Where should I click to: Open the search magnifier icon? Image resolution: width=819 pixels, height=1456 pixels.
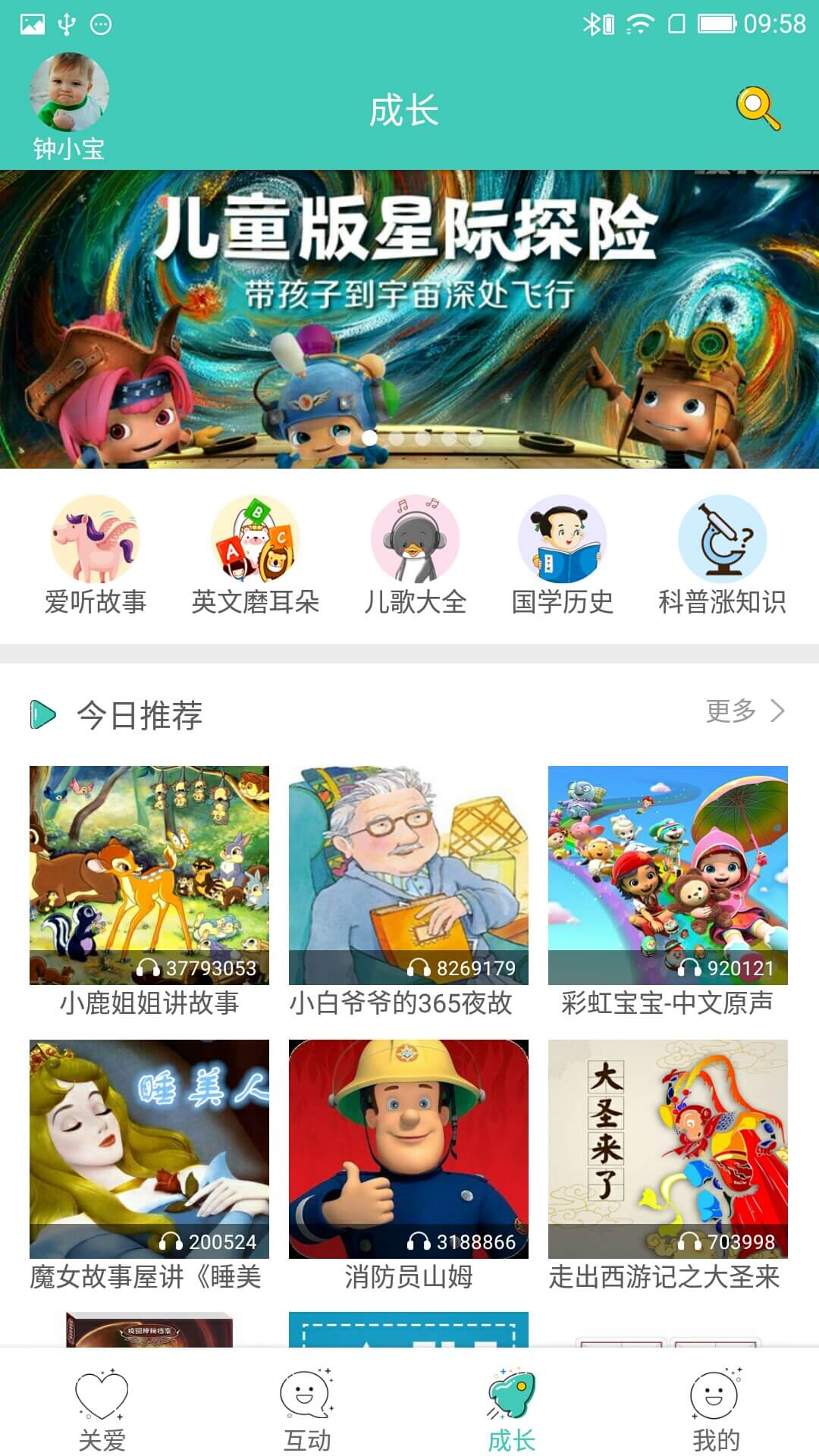(x=758, y=108)
